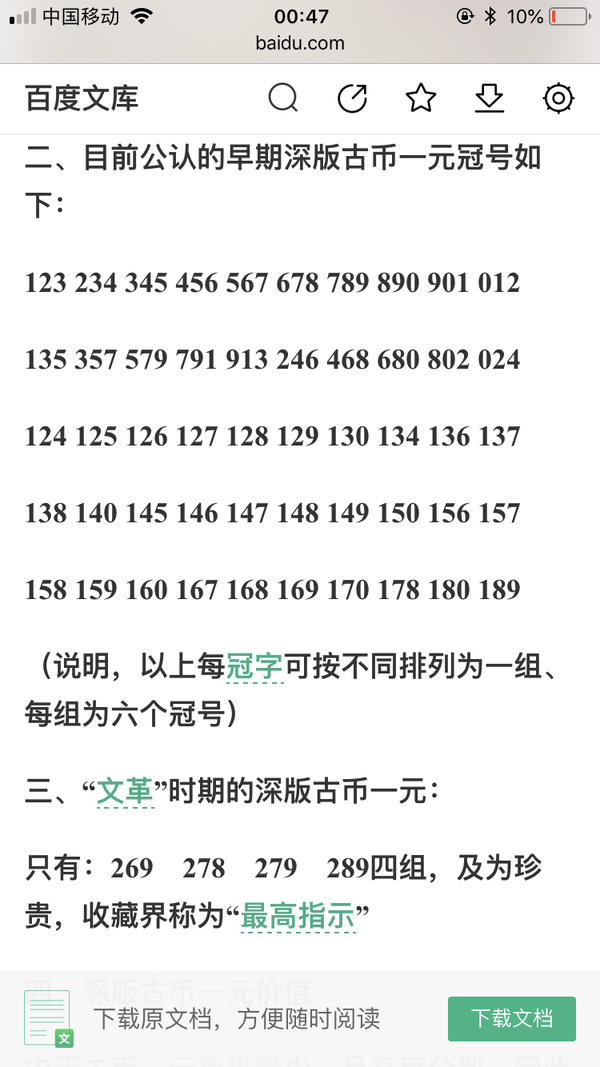
Task: Bookmark document with the star icon
Action: (421, 99)
